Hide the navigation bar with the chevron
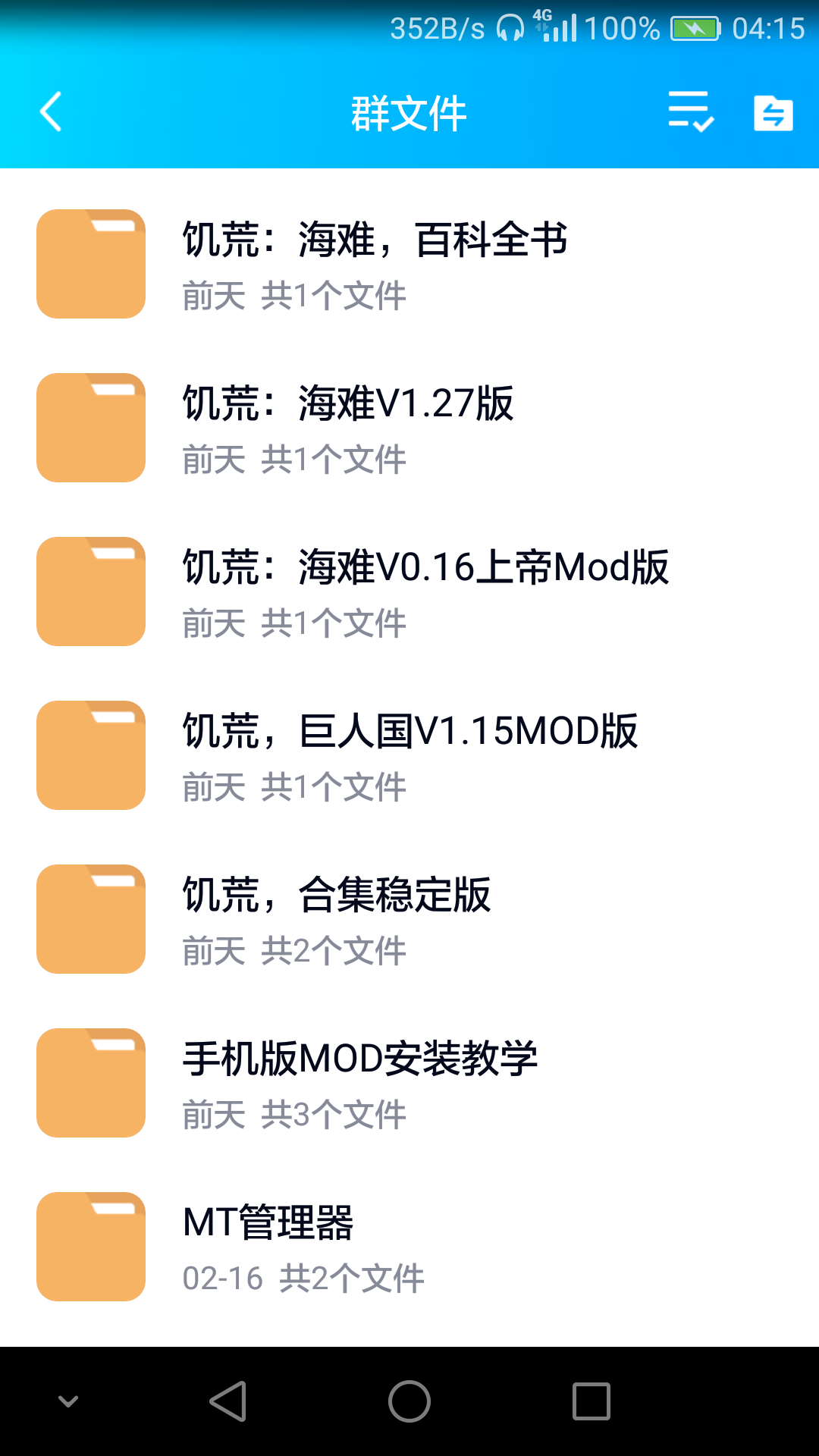The width and height of the screenshot is (819, 1456). pyautogui.click(x=68, y=1401)
